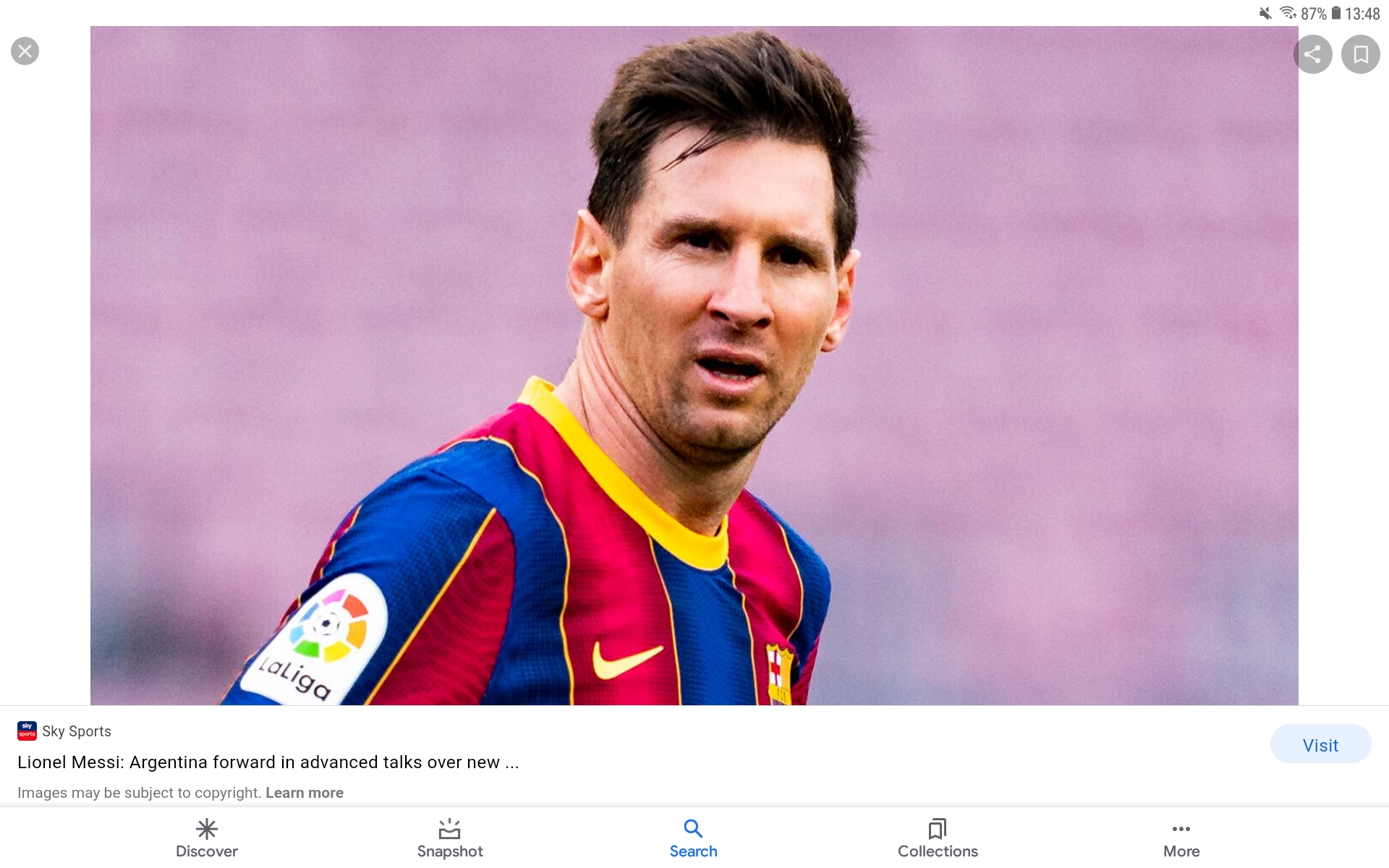Image resolution: width=1389 pixels, height=868 pixels.
Task: Select the Search tab
Action: (693, 838)
